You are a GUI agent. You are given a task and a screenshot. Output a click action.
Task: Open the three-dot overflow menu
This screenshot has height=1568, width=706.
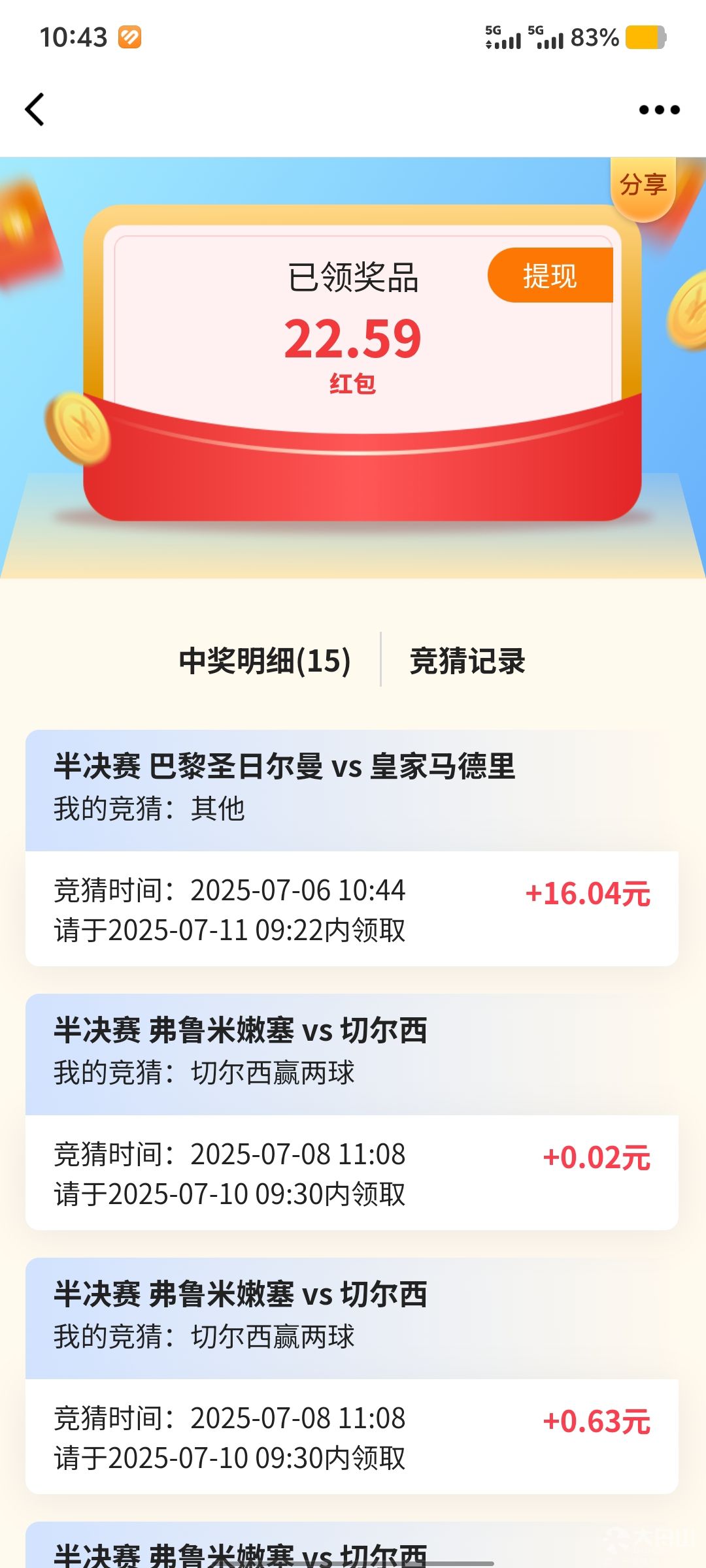659,110
